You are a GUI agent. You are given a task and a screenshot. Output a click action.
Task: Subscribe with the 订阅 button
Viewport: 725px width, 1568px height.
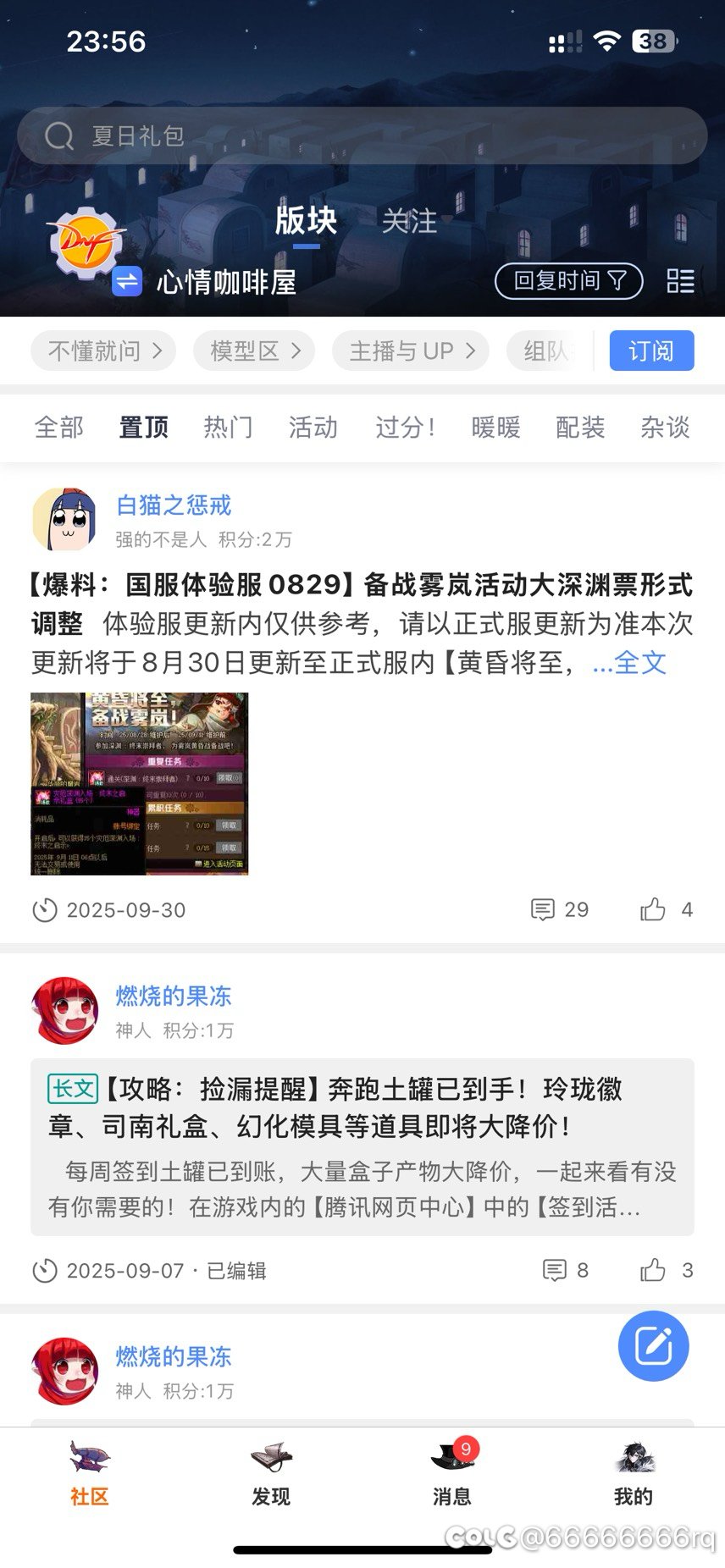(x=651, y=351)
